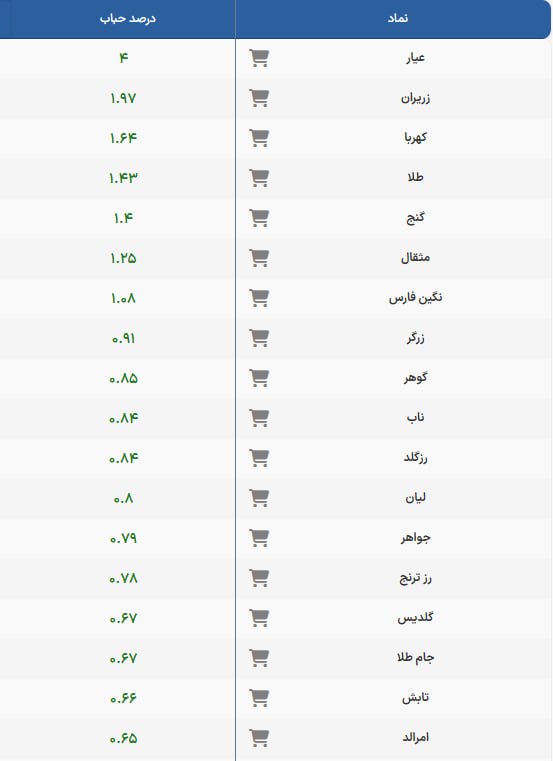Tap the cart icon for ناب
553x761 pixels.
(x=259, y=418)
